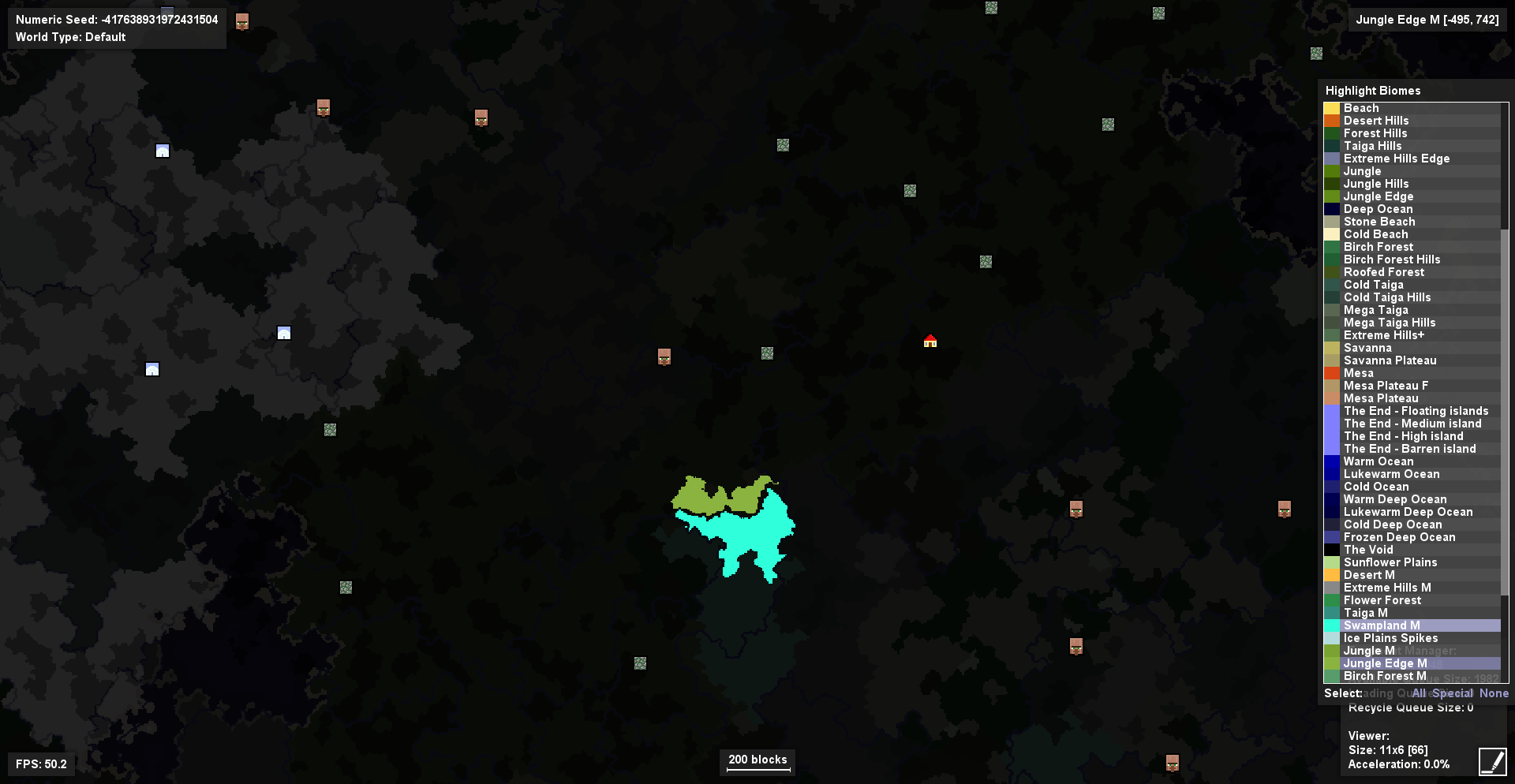Select All biomes link
The height and width of the screenshot is (784, 1515).
(1418, 693)
